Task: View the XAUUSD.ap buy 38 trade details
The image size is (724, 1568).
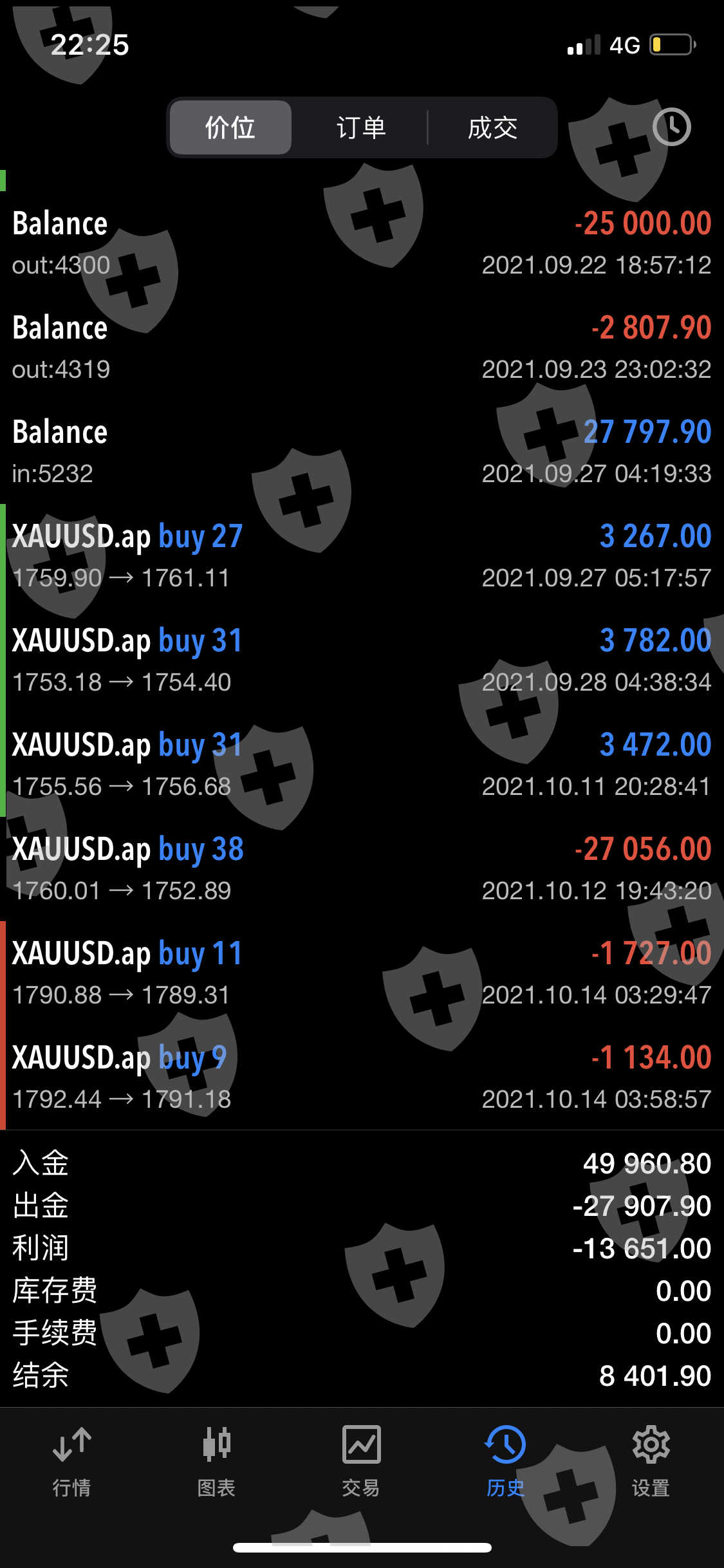Action: click(x=362, y=869)
